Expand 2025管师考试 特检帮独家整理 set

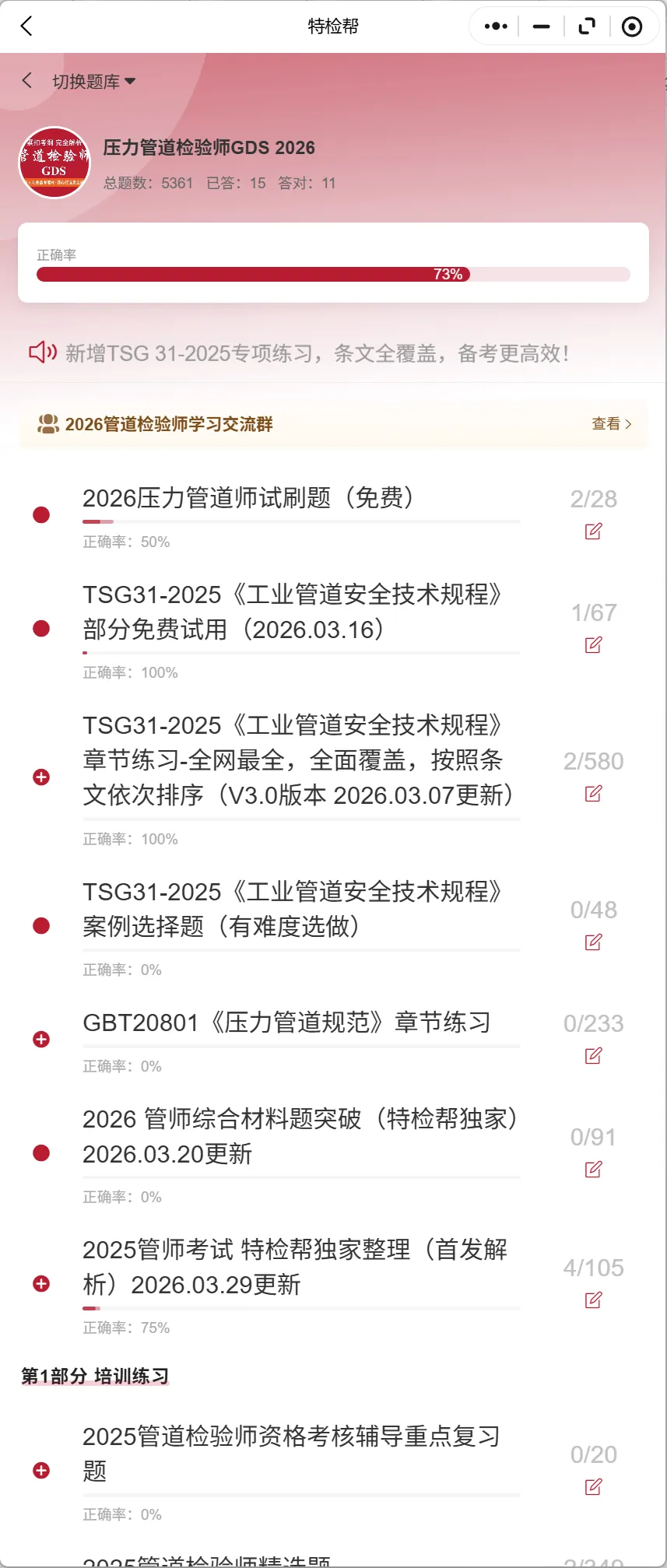[x=41, y=1284]
